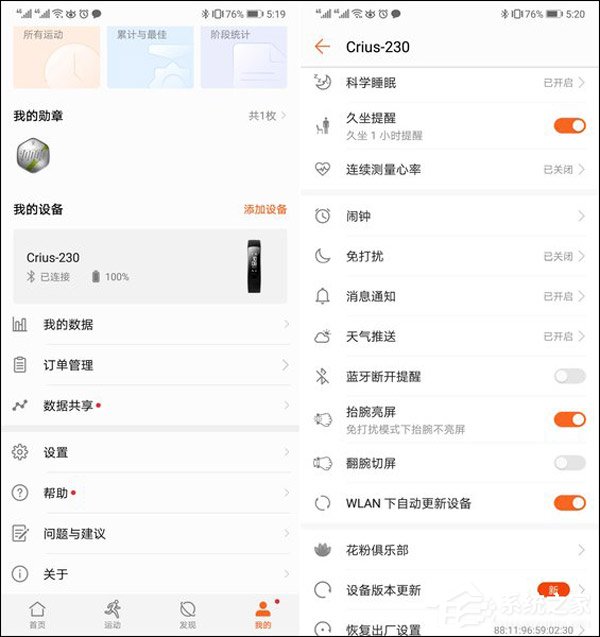Open 数据共享 row

pyautogui.click(x=150, y=406)
